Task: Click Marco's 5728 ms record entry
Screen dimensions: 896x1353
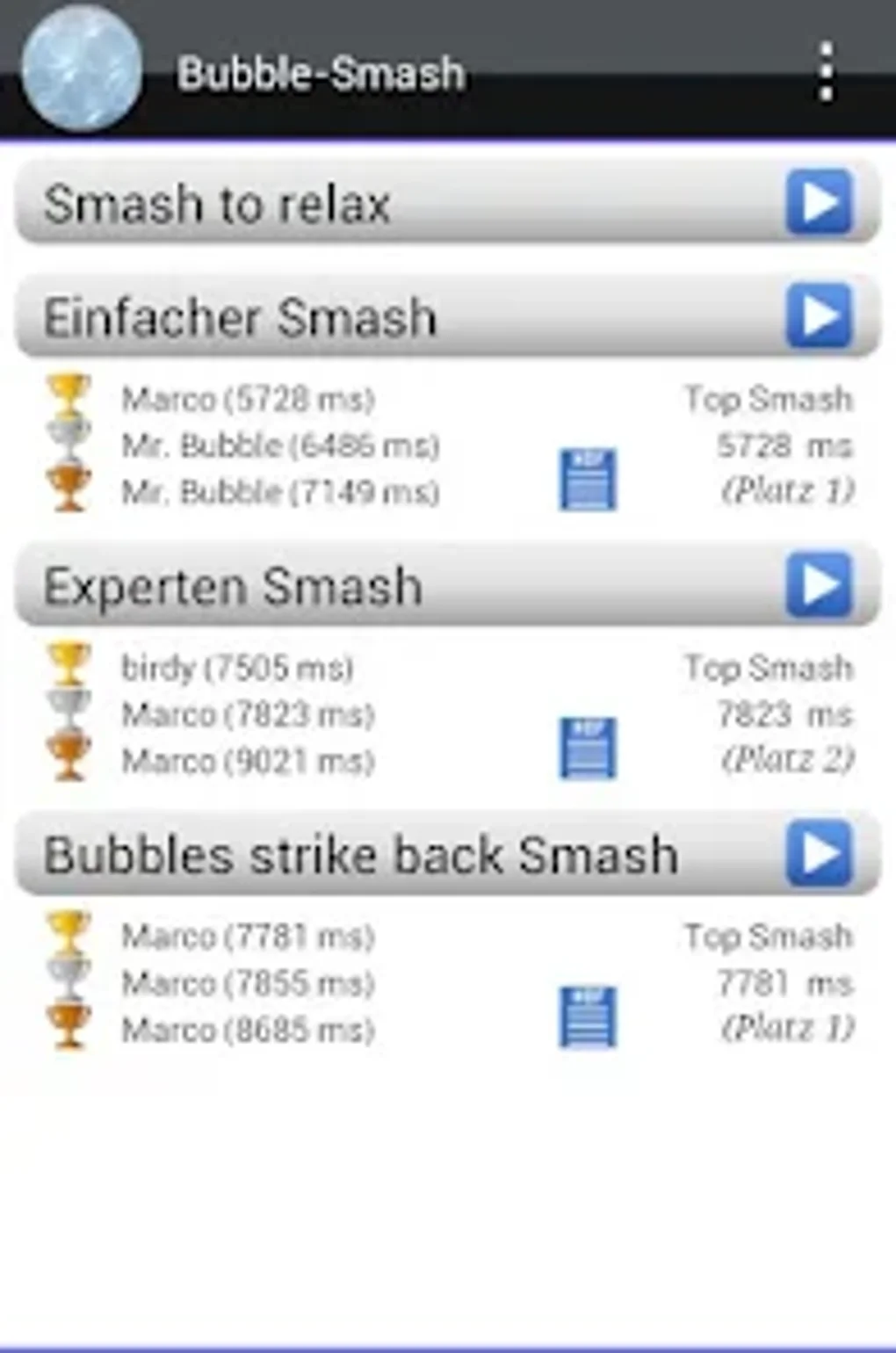Action: coord(249,400)
